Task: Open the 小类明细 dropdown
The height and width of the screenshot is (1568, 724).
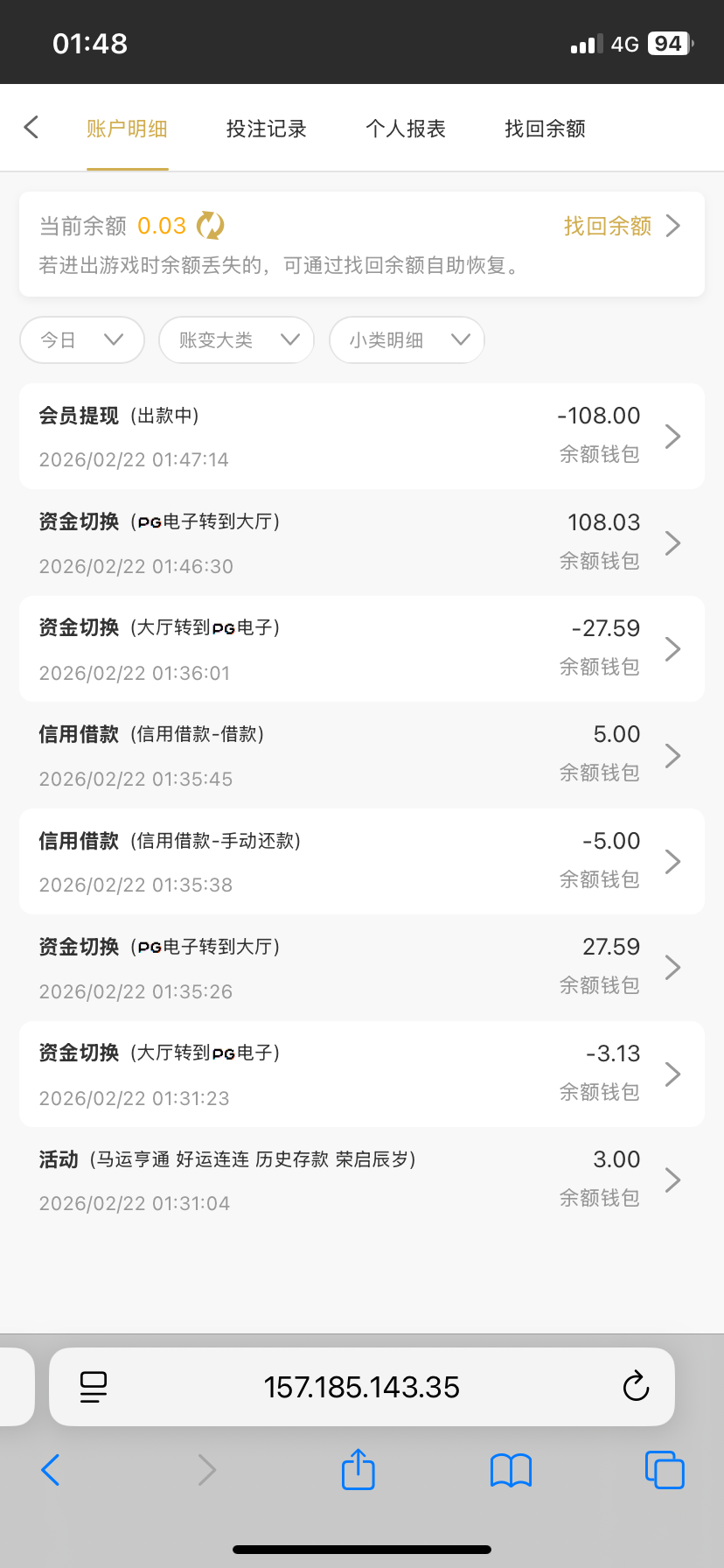Action: pos(407,339)
